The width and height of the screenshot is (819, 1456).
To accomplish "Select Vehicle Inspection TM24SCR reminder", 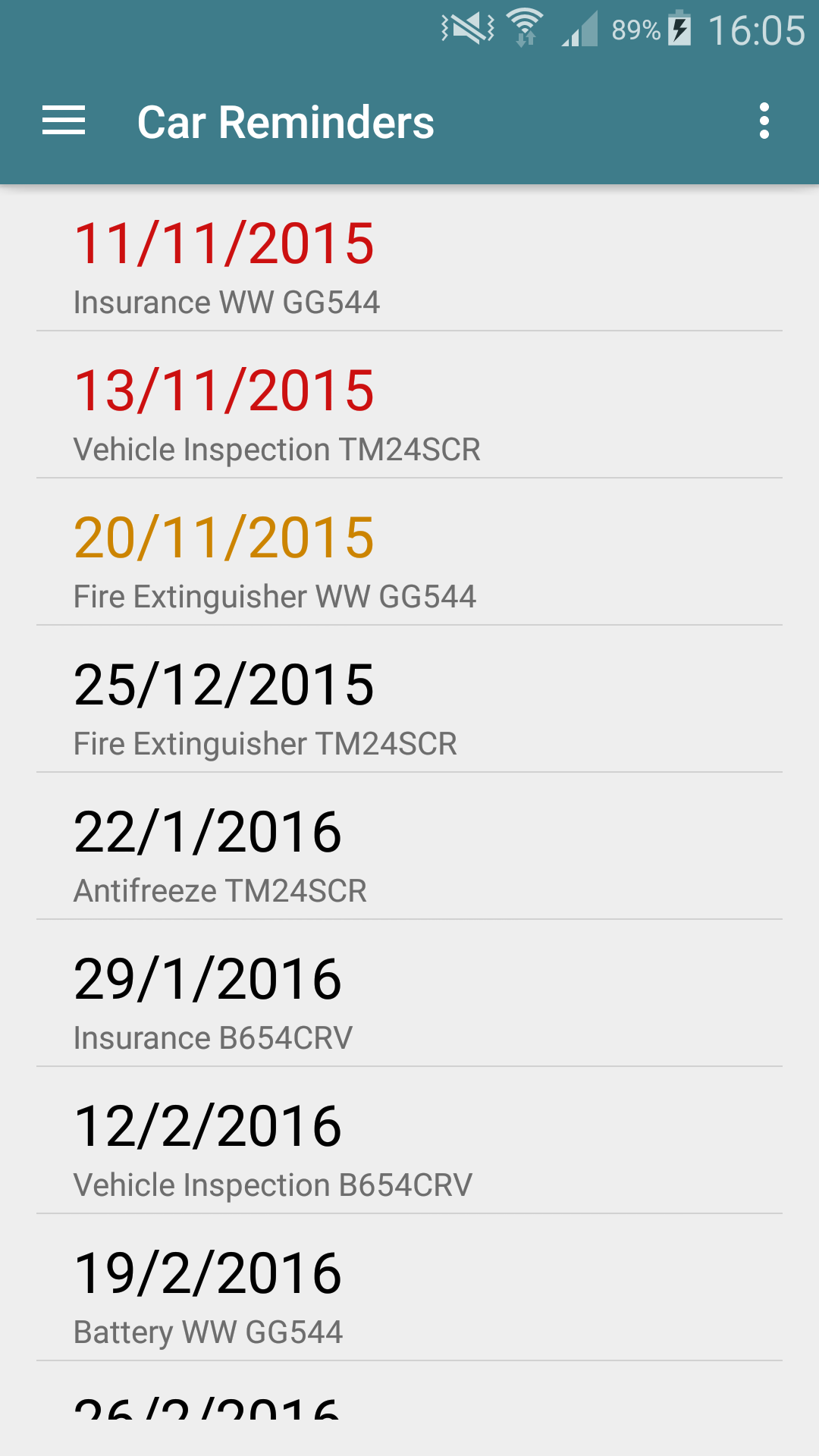I will click(x=409, y=405).
